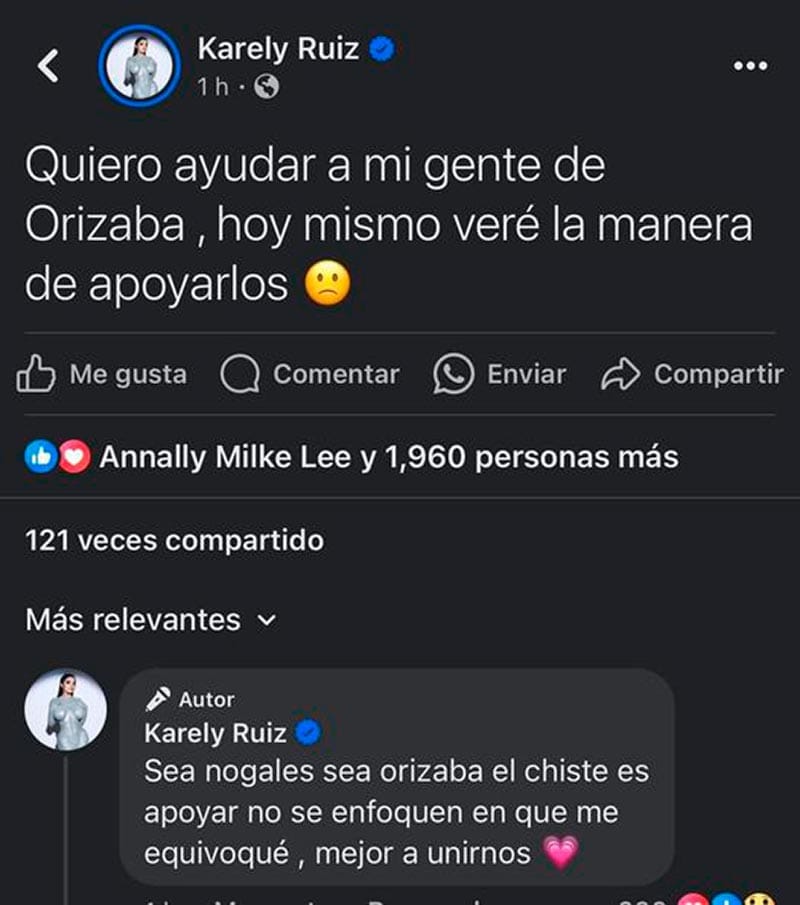Share the post with Compartir
The width and height of the screenshot is (800, 905).
point(692,375)
